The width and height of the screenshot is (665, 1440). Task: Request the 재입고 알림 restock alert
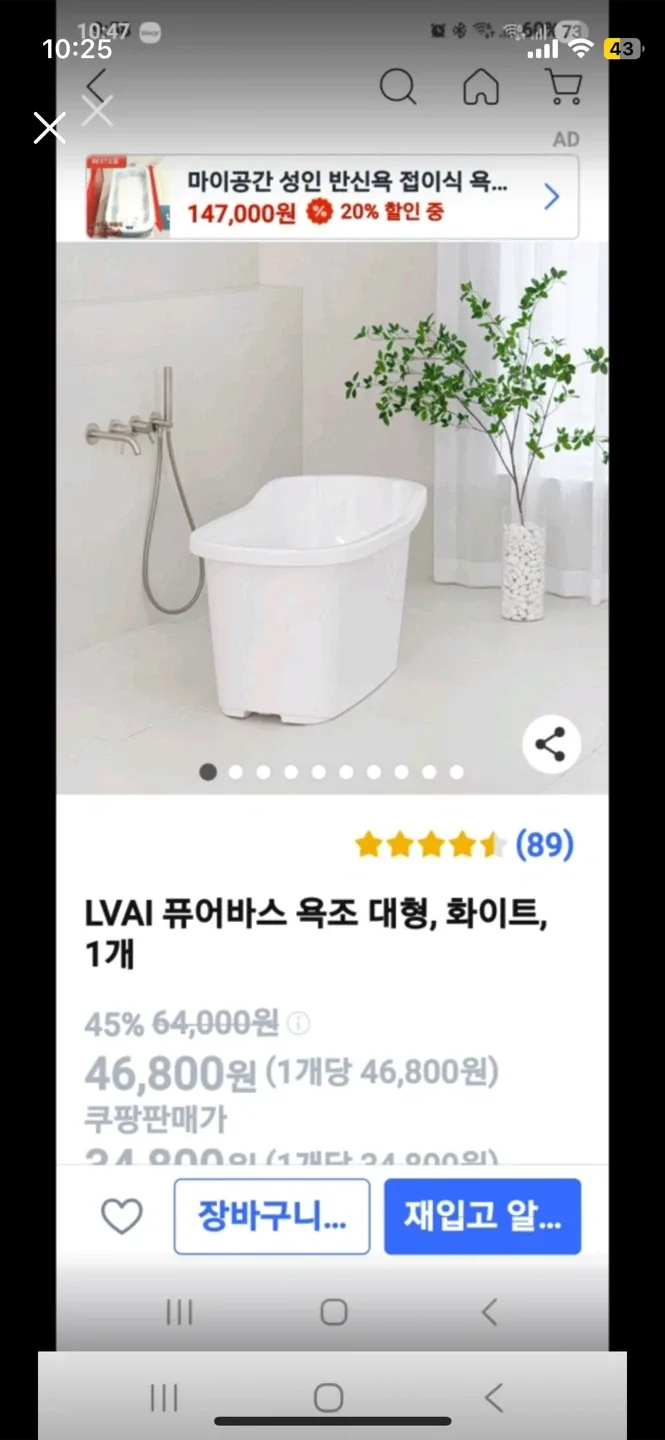click(482, 1217)
